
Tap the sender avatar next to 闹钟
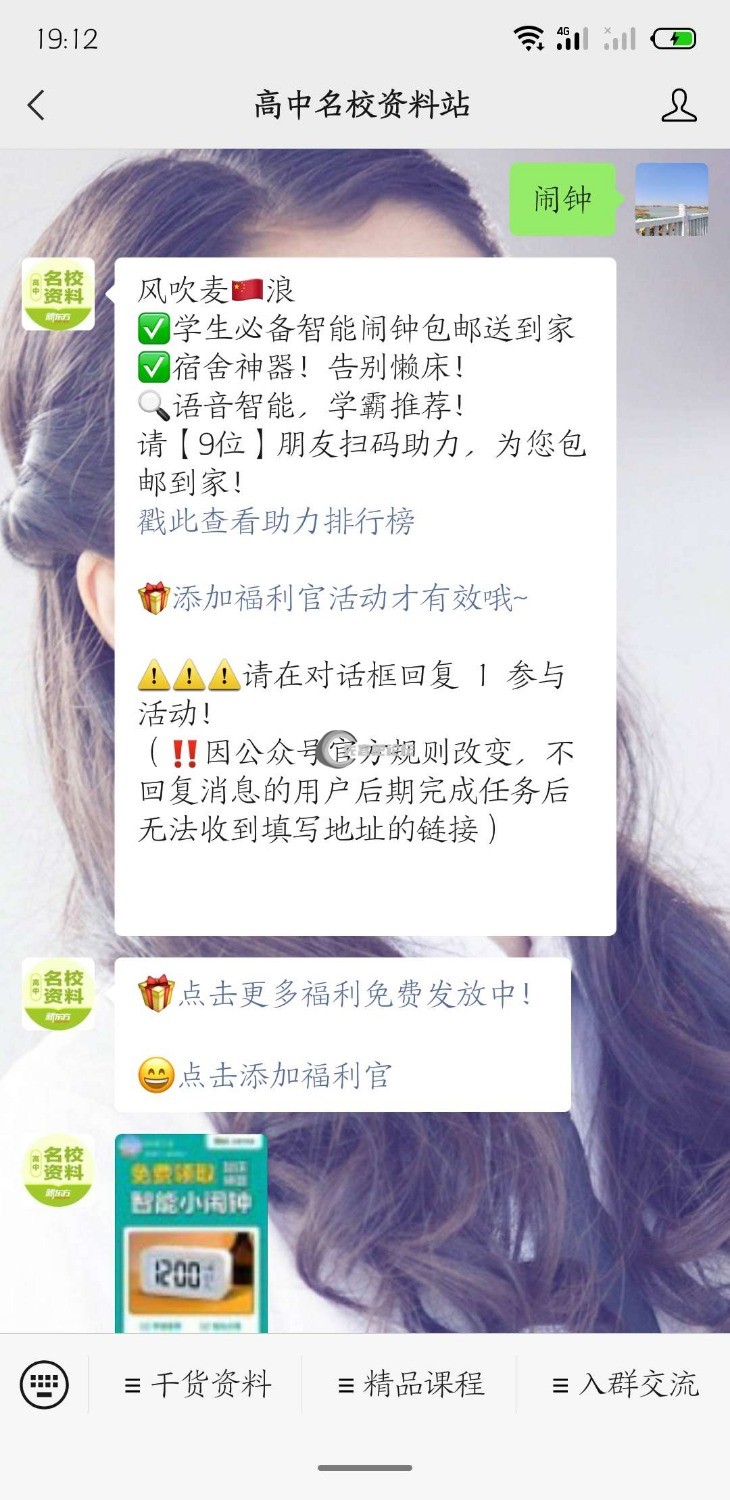(x=671, y=199)
